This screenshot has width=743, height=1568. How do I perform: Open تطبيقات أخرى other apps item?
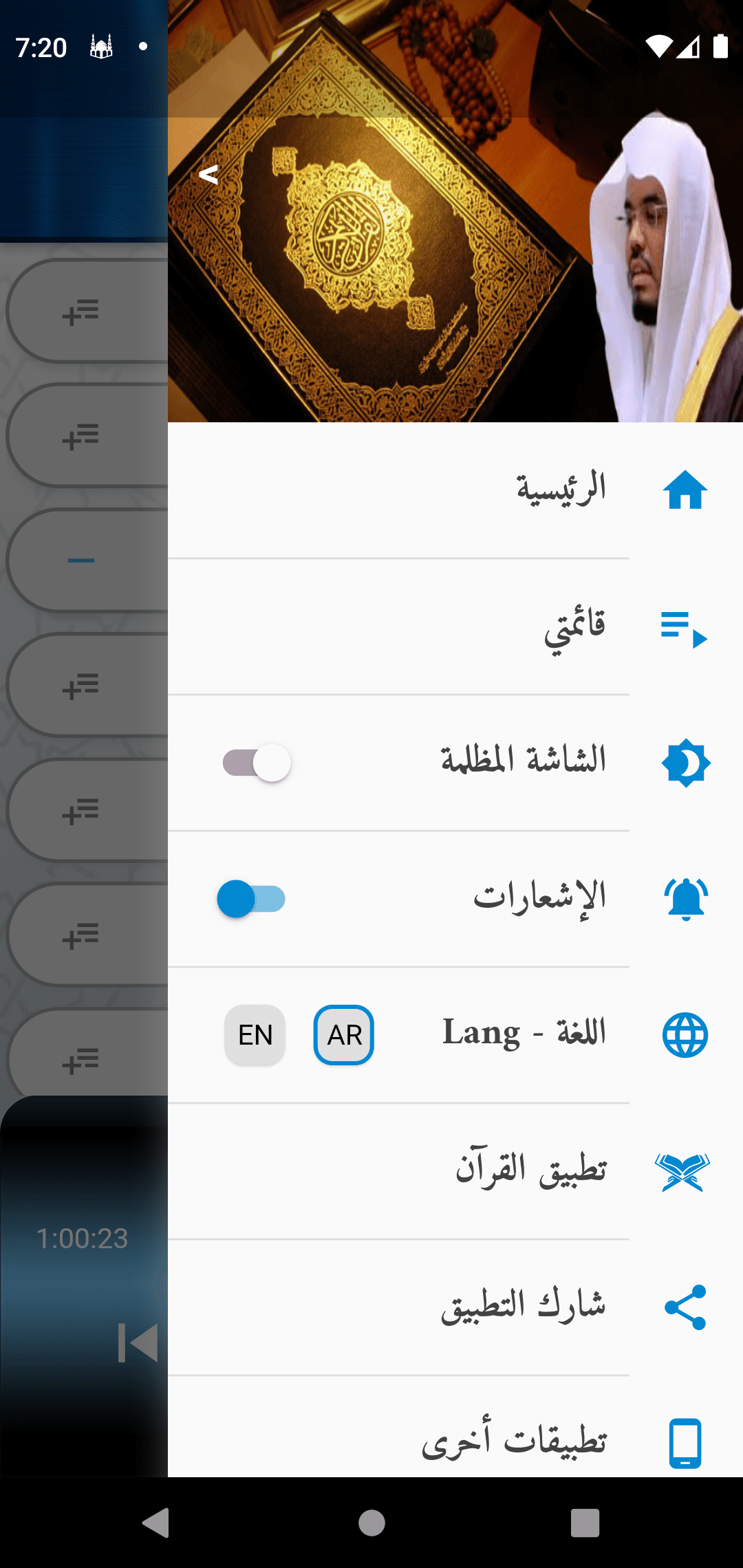point(515,1441)
